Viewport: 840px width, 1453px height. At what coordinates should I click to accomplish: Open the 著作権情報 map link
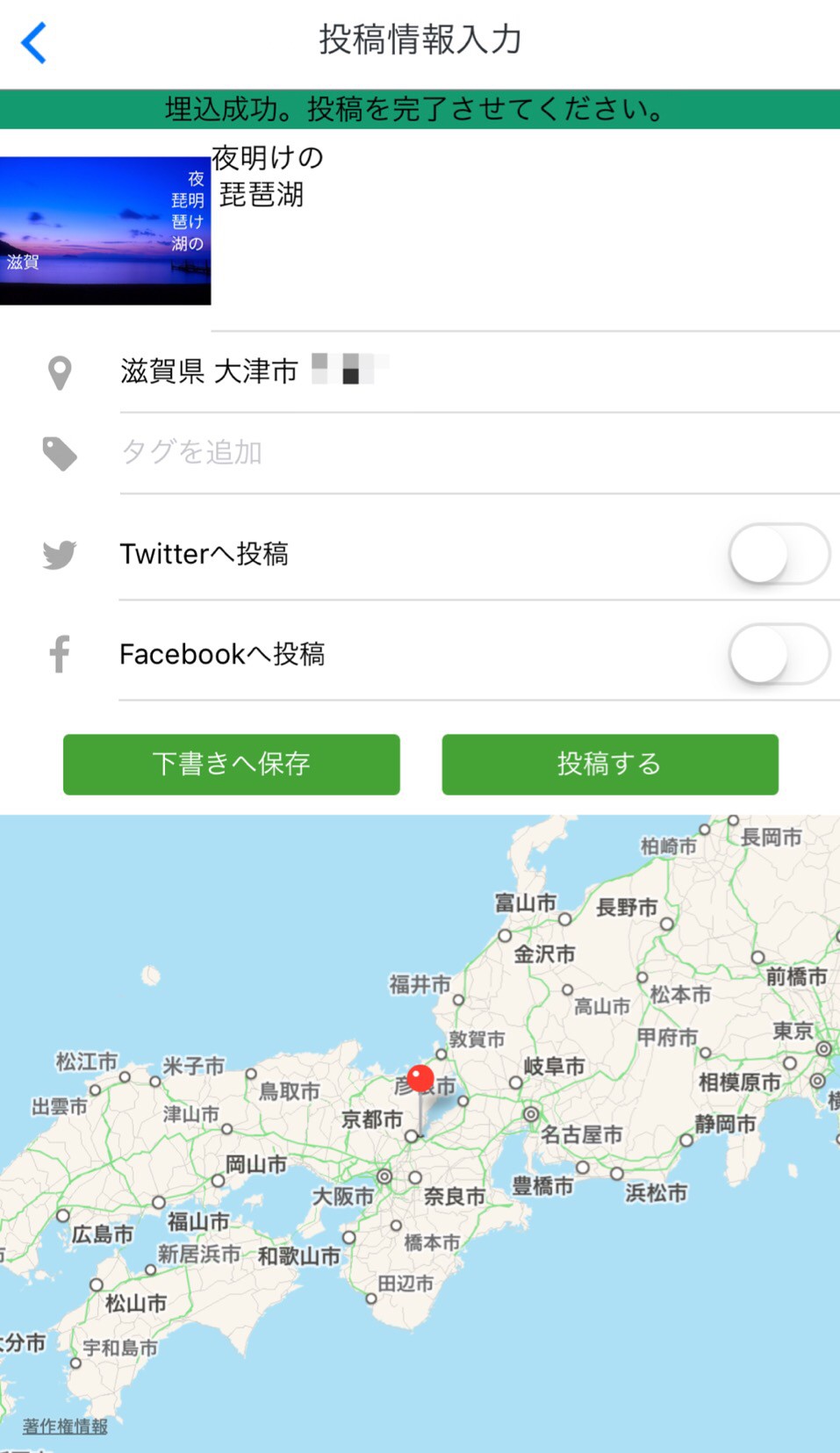pos(66,1426)
